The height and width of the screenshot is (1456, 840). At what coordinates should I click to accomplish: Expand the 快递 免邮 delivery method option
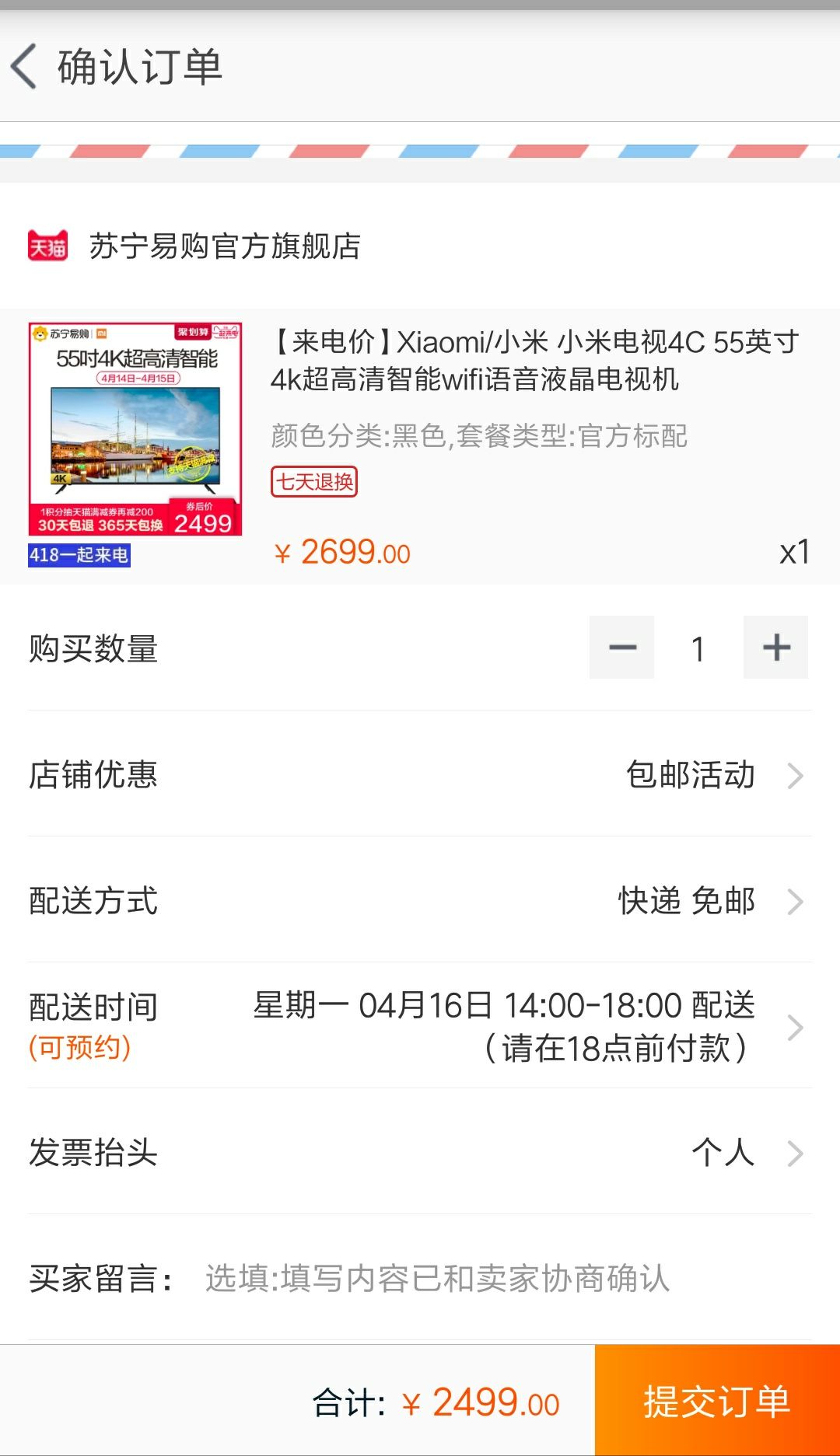coord(687,902)
